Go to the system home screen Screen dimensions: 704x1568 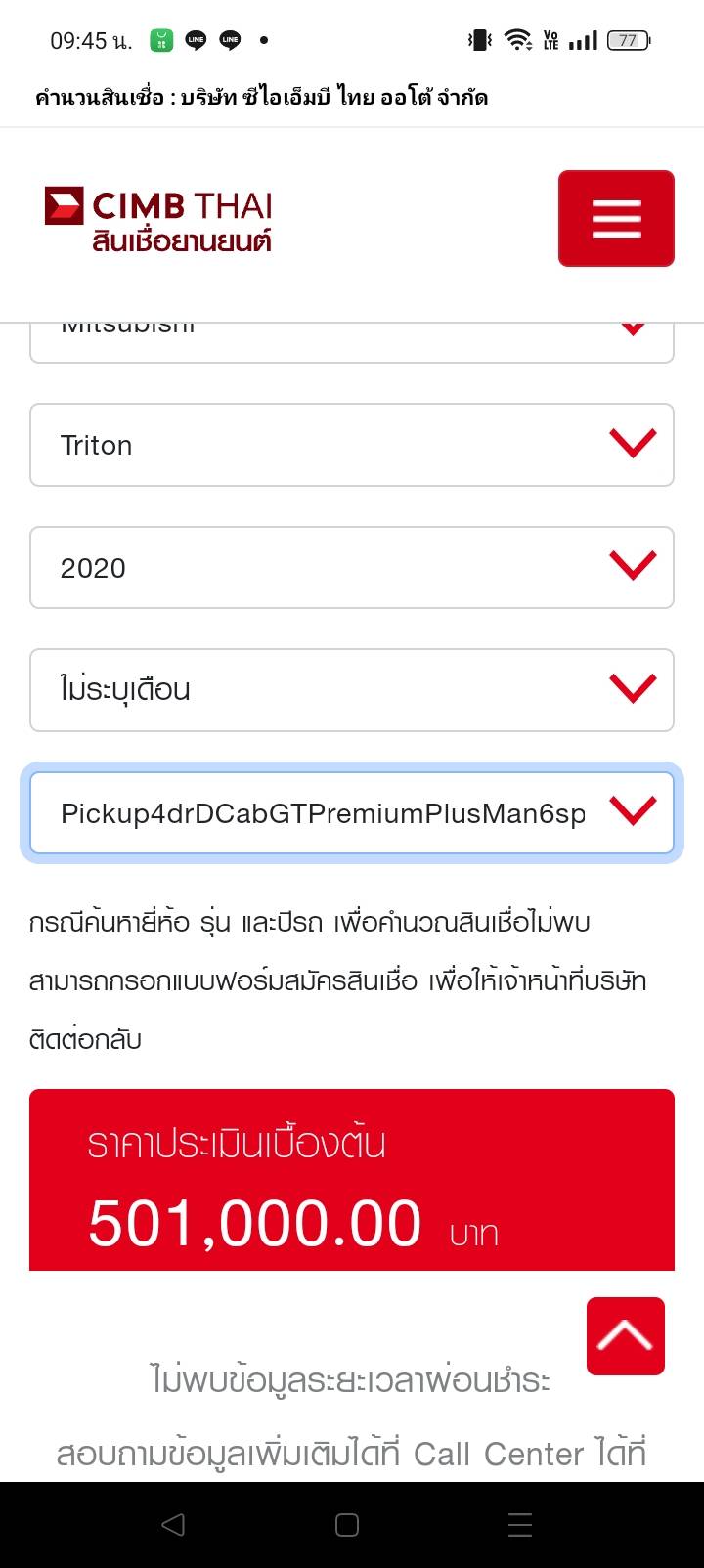click(x=347, y=1524)
